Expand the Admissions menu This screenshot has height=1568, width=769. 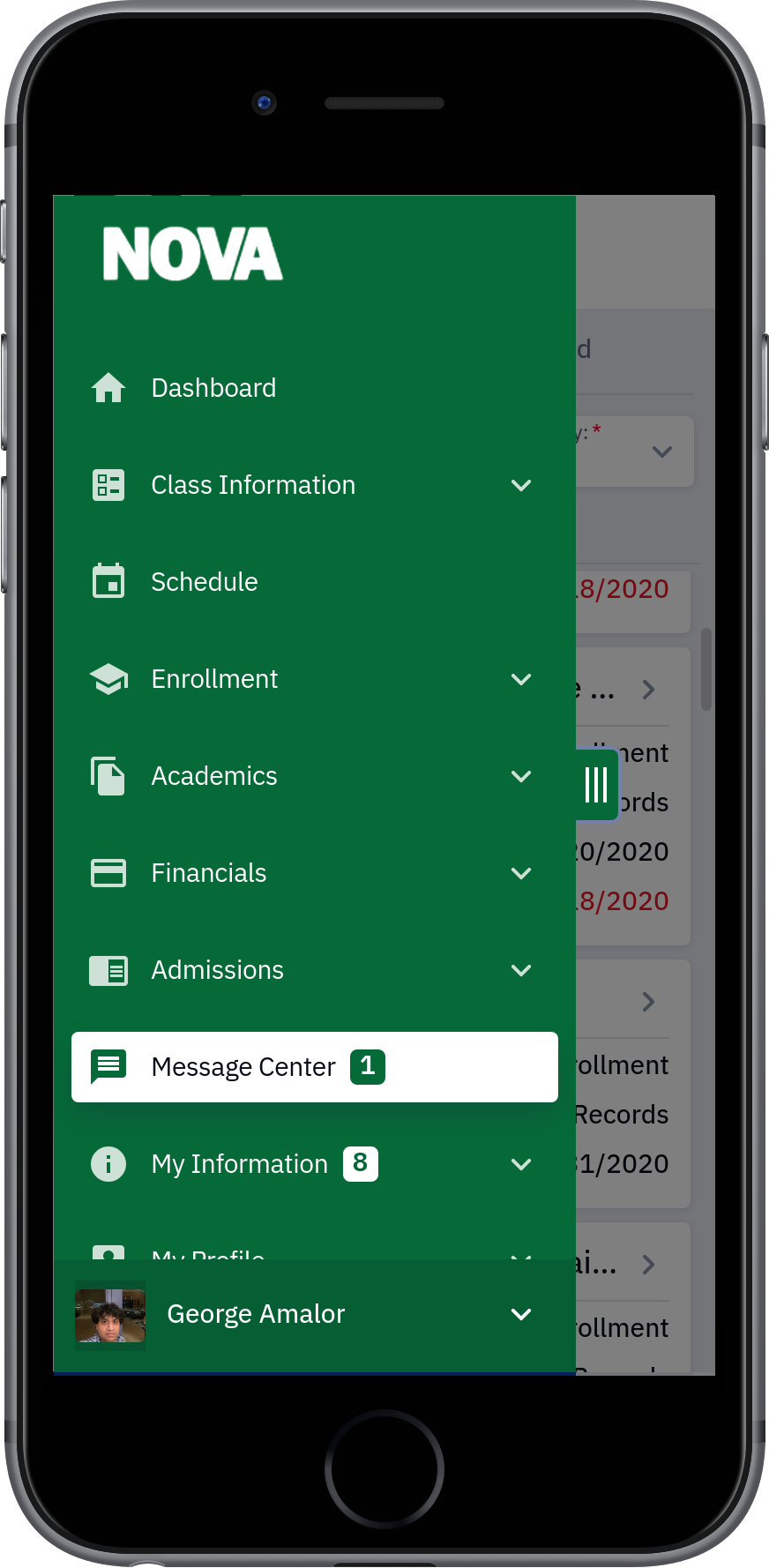pos(314,970)
